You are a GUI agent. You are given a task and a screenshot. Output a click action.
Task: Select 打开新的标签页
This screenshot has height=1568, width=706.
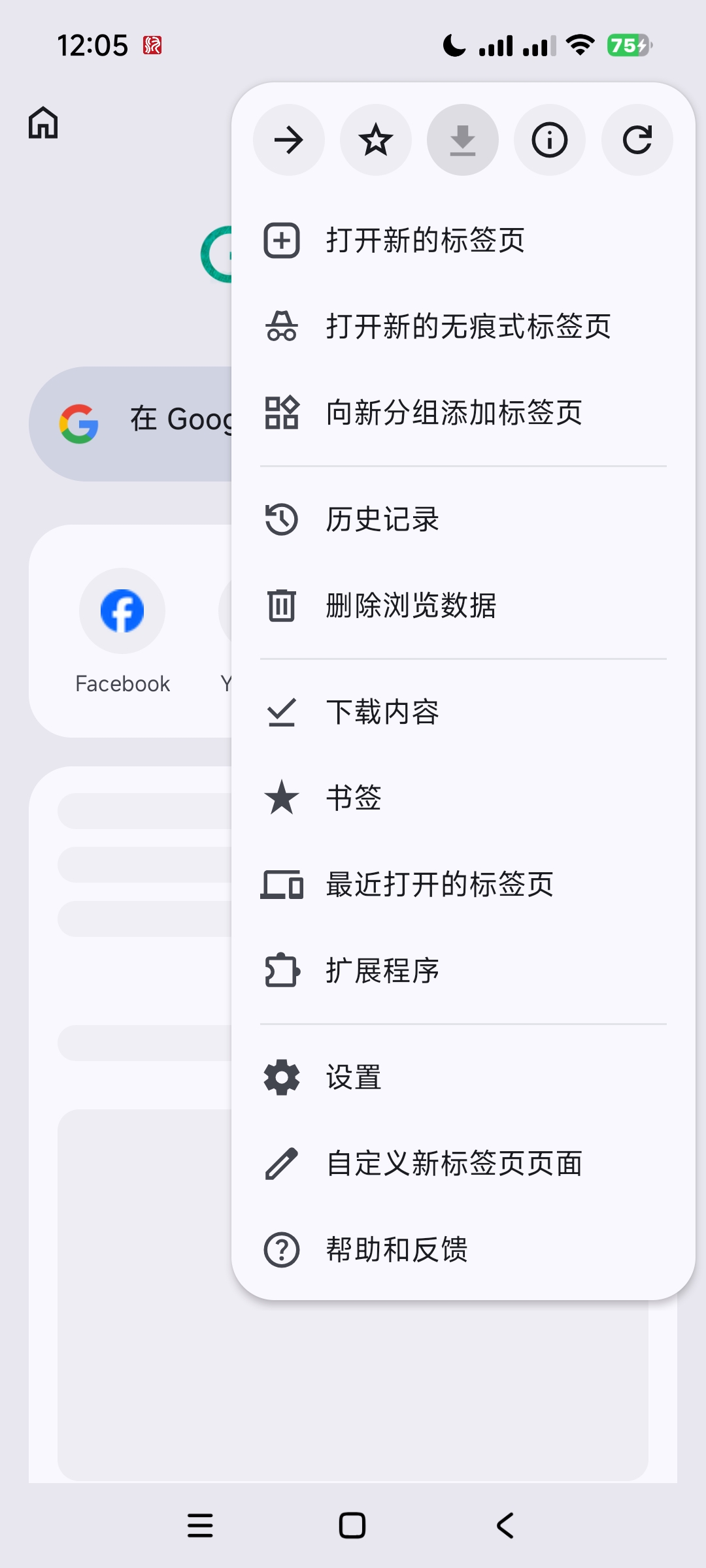pyautogui.click(x=425, y=240)
